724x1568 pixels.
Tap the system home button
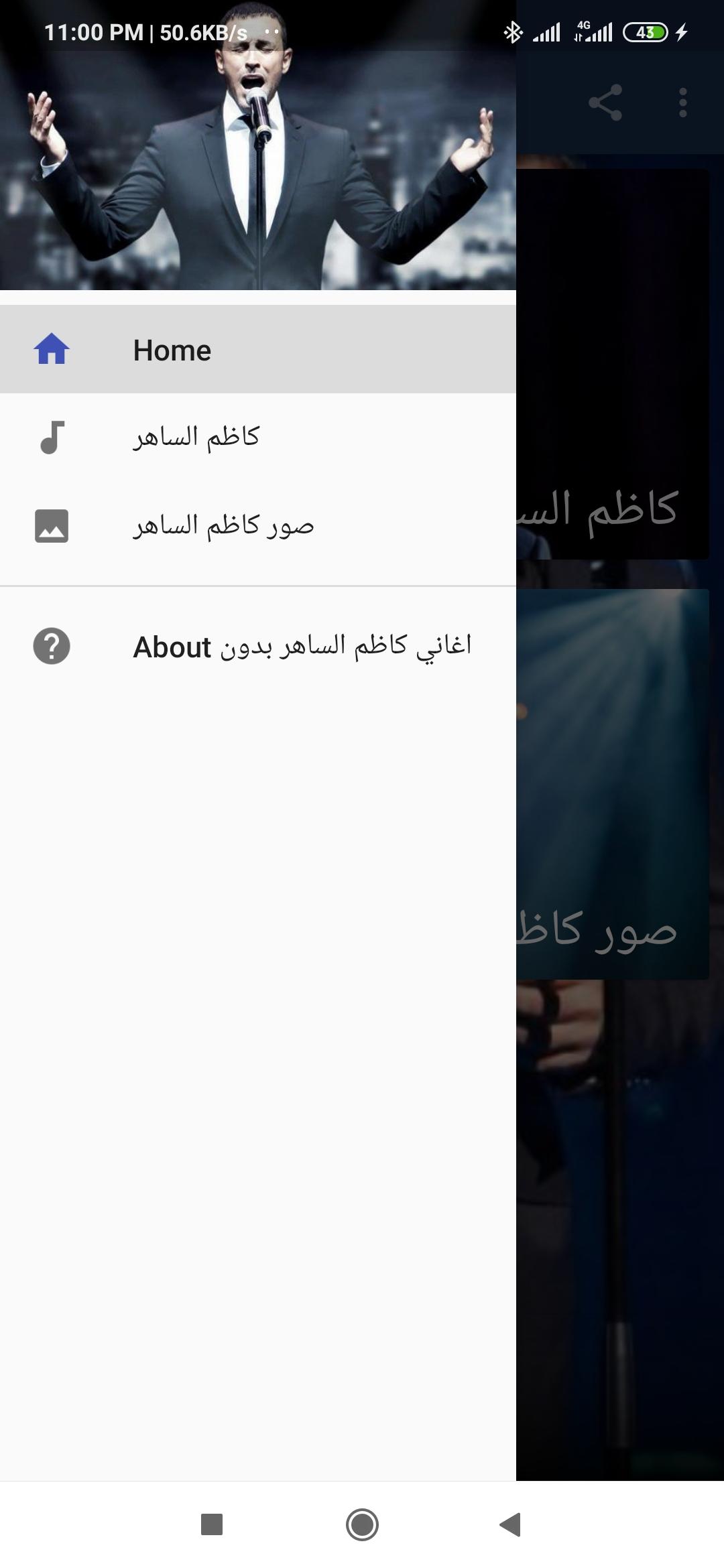click(x=362, y=1524)
